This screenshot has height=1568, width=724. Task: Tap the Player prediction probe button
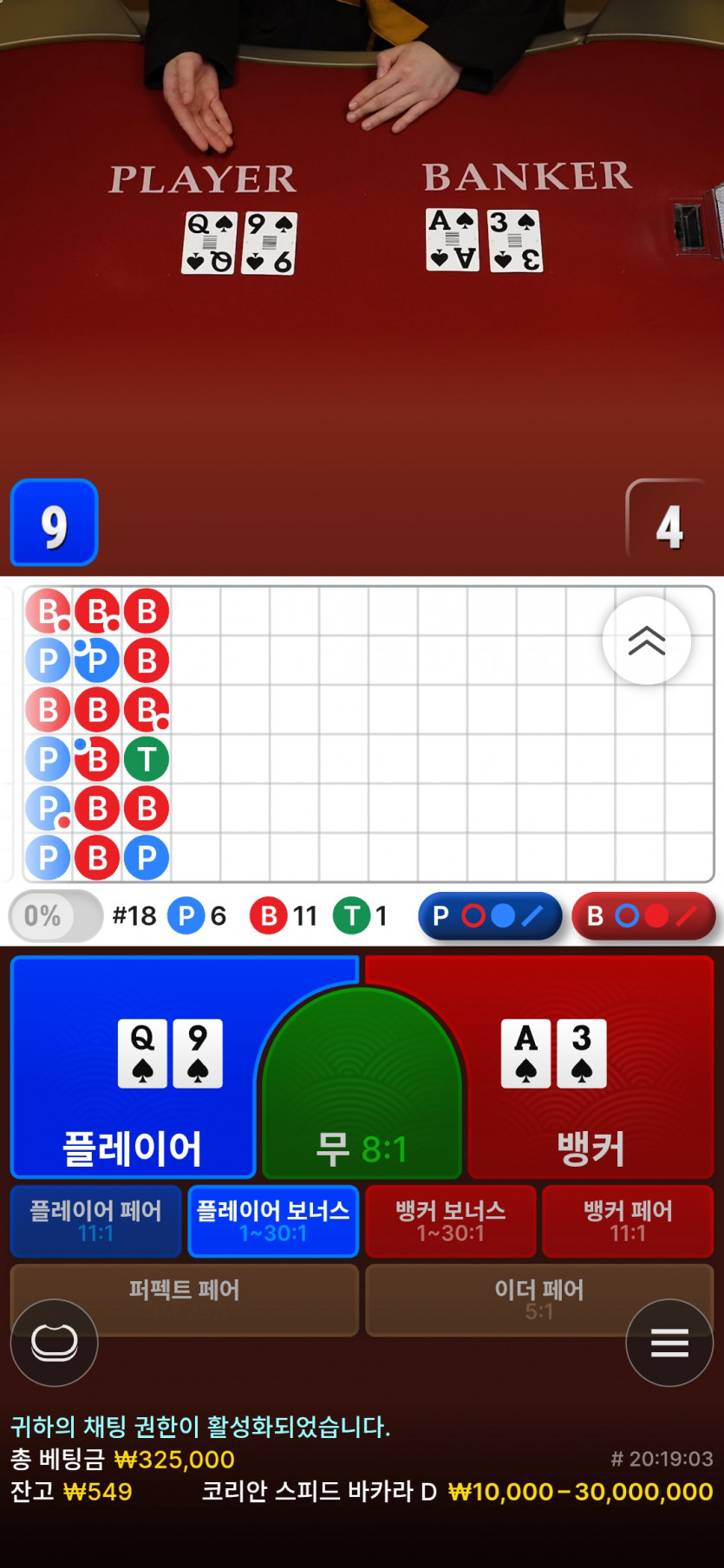pyautogui.click(x=490, y=916)
